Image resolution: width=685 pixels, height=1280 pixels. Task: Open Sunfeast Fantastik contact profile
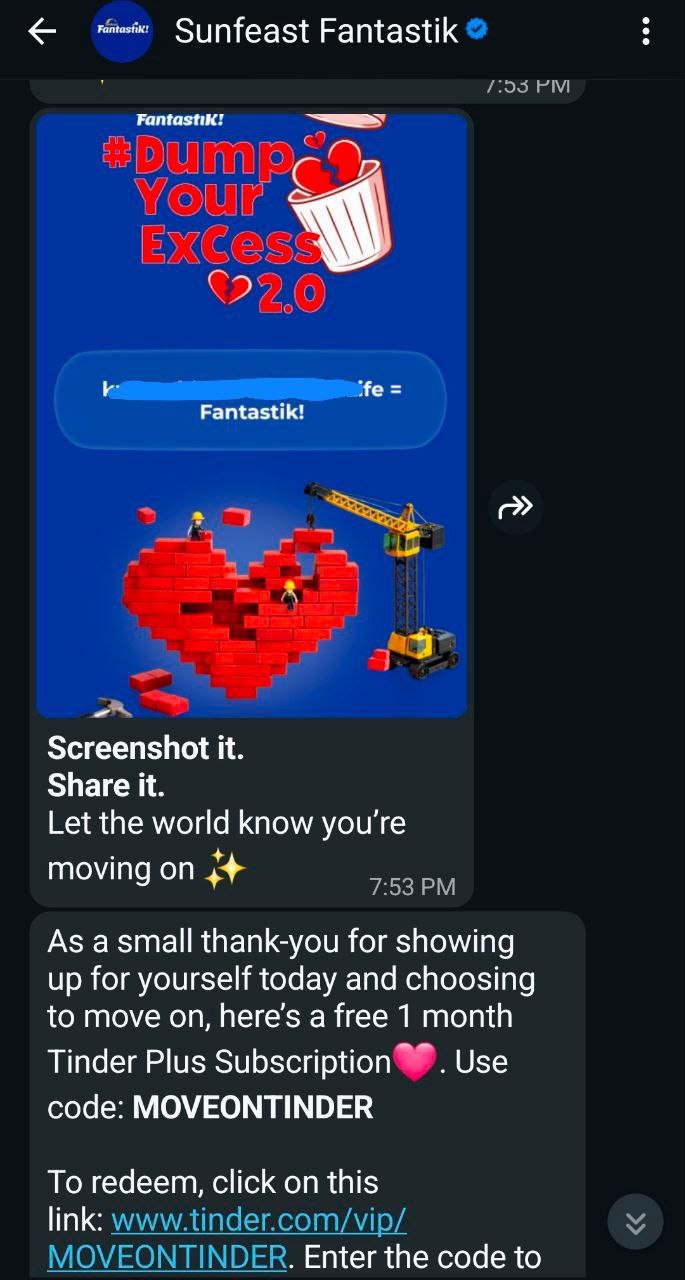point(316,32)
